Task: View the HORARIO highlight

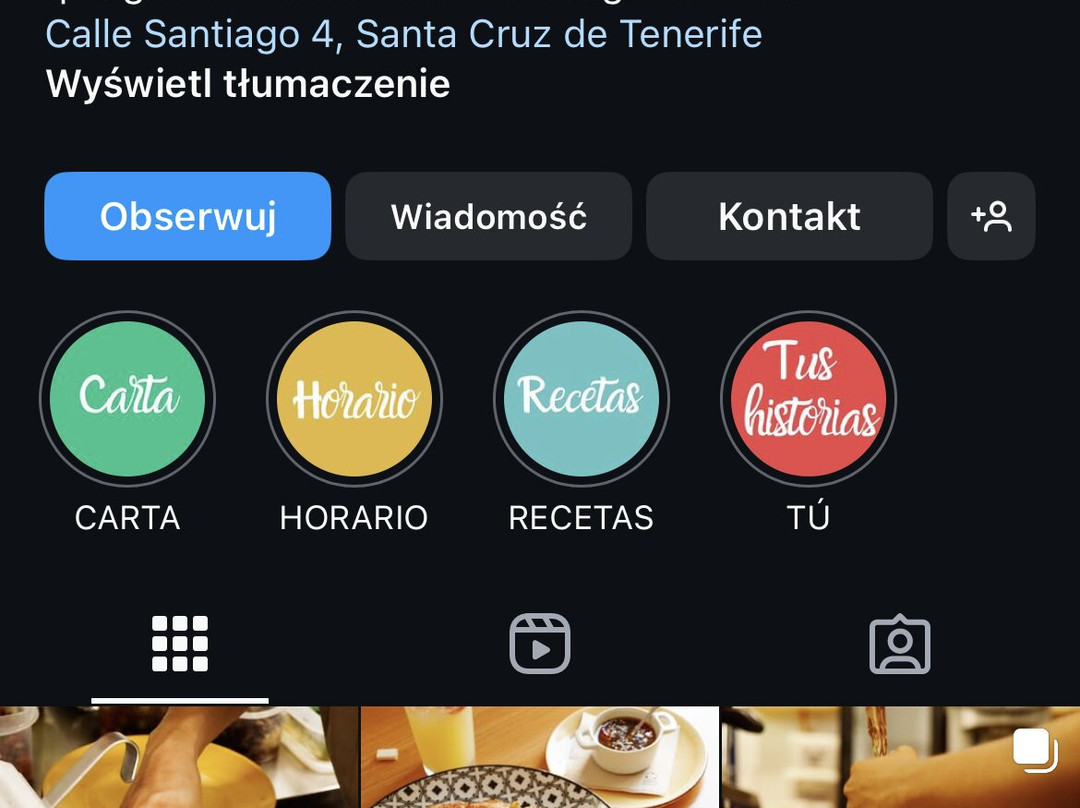Action: pos(354,399)
